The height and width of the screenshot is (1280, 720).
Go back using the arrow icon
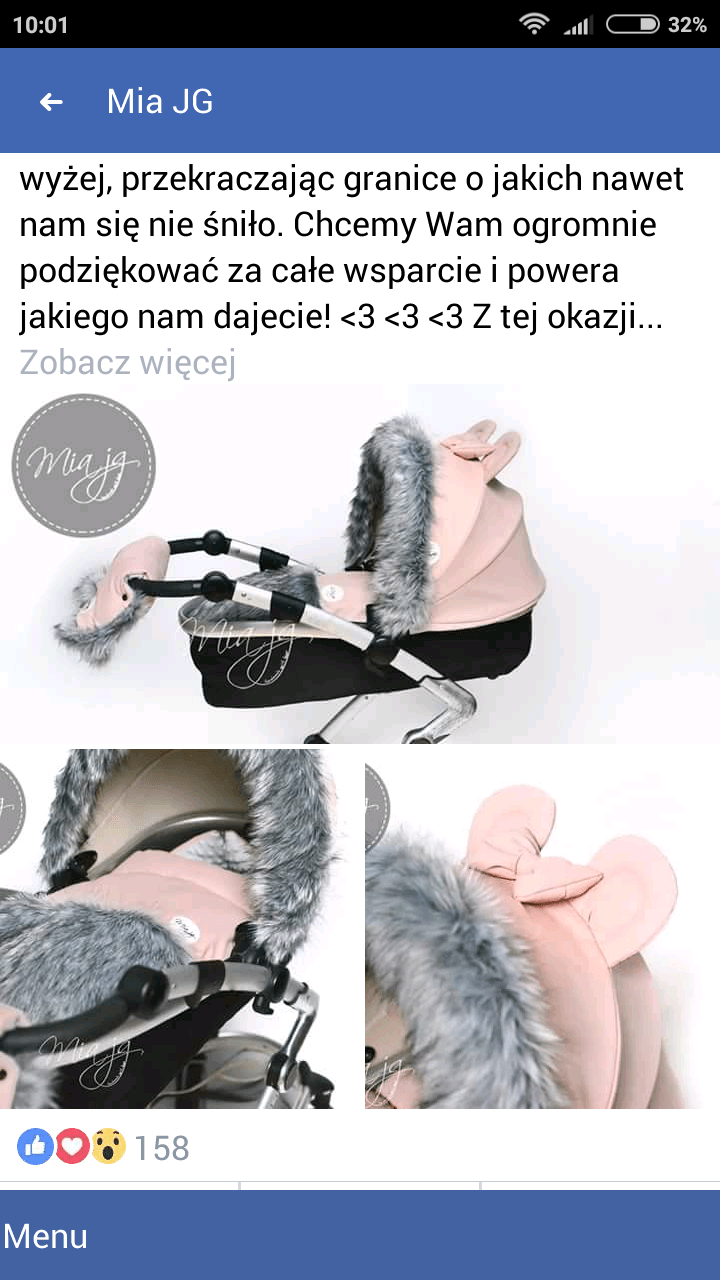[51, 101]
